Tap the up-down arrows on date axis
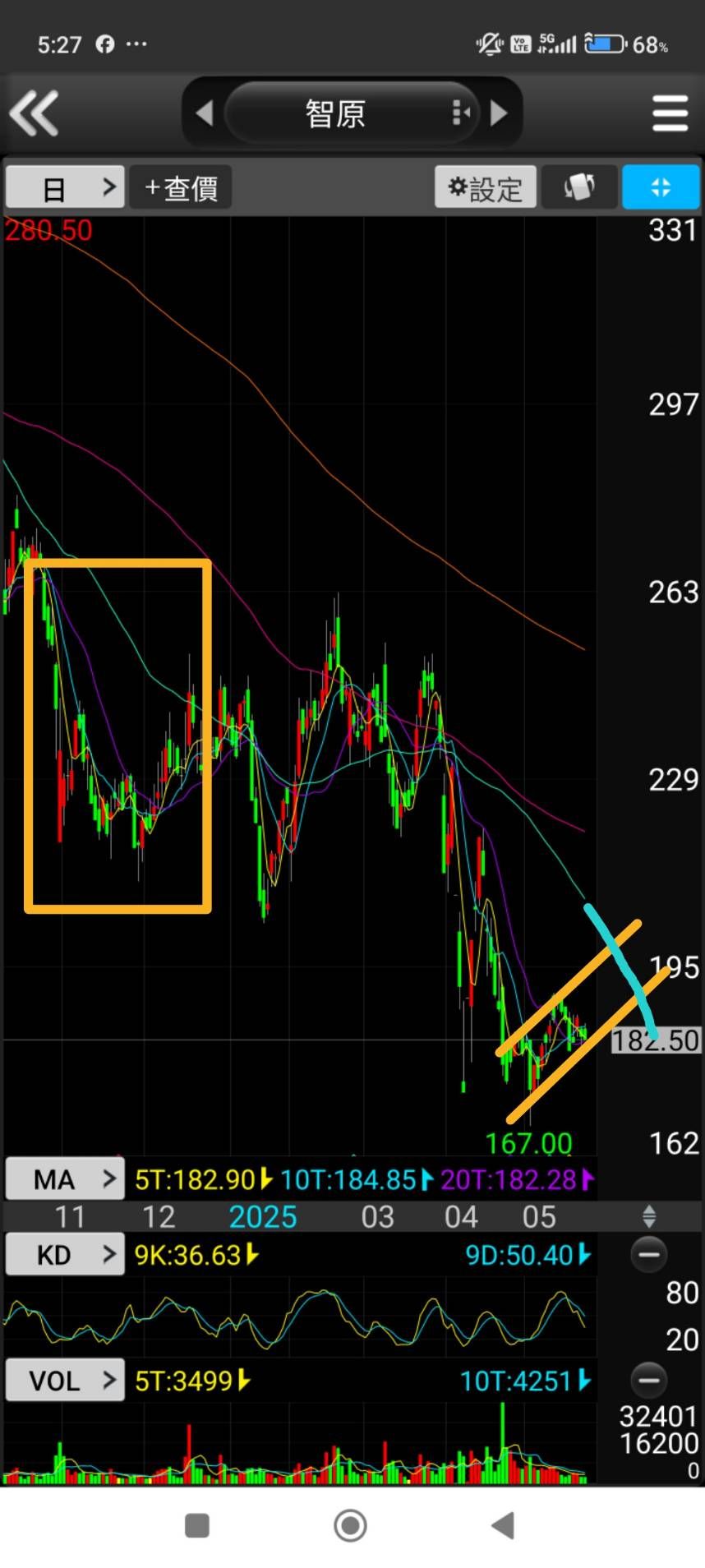The width and height of the screenshot is (705, 1568). 648,1216
